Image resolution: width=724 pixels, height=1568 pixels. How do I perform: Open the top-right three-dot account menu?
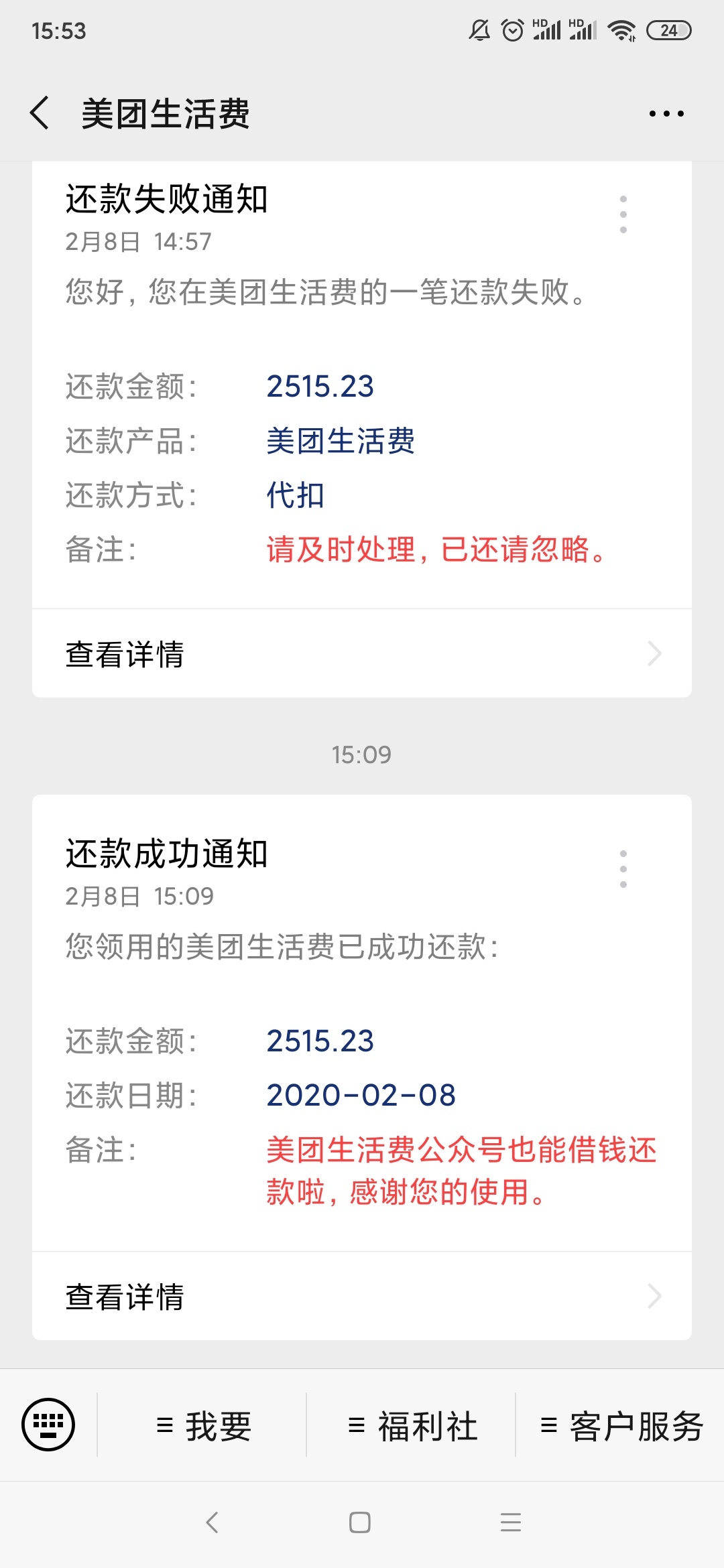point(666,113)
